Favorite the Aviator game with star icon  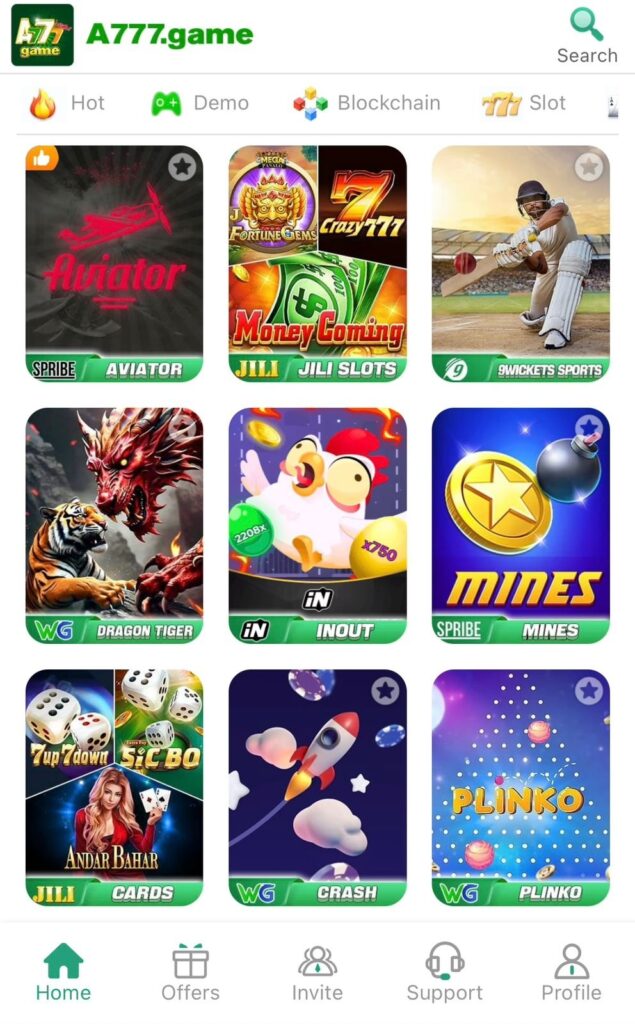click(182, 167)
